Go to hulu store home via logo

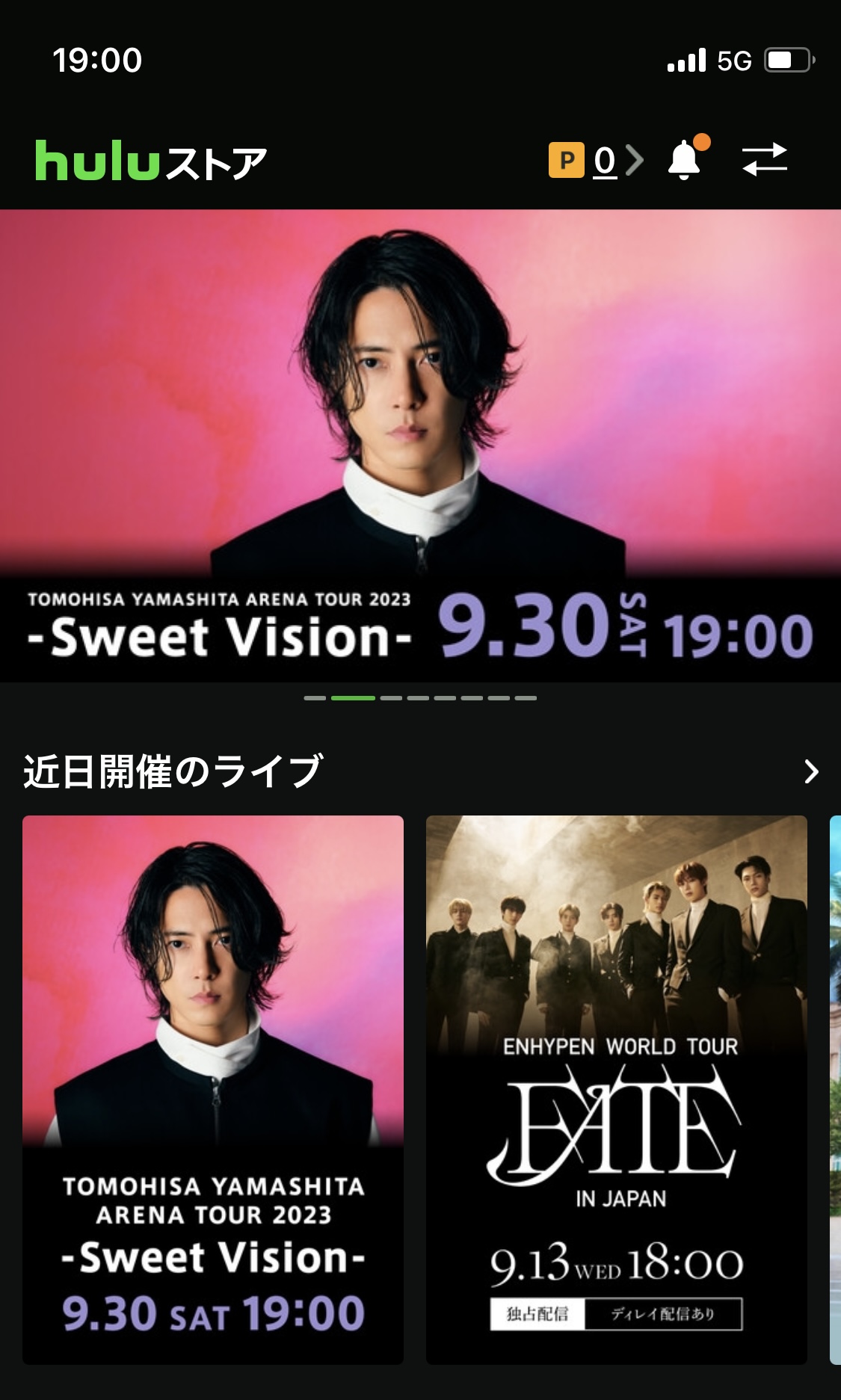[151, 161]
